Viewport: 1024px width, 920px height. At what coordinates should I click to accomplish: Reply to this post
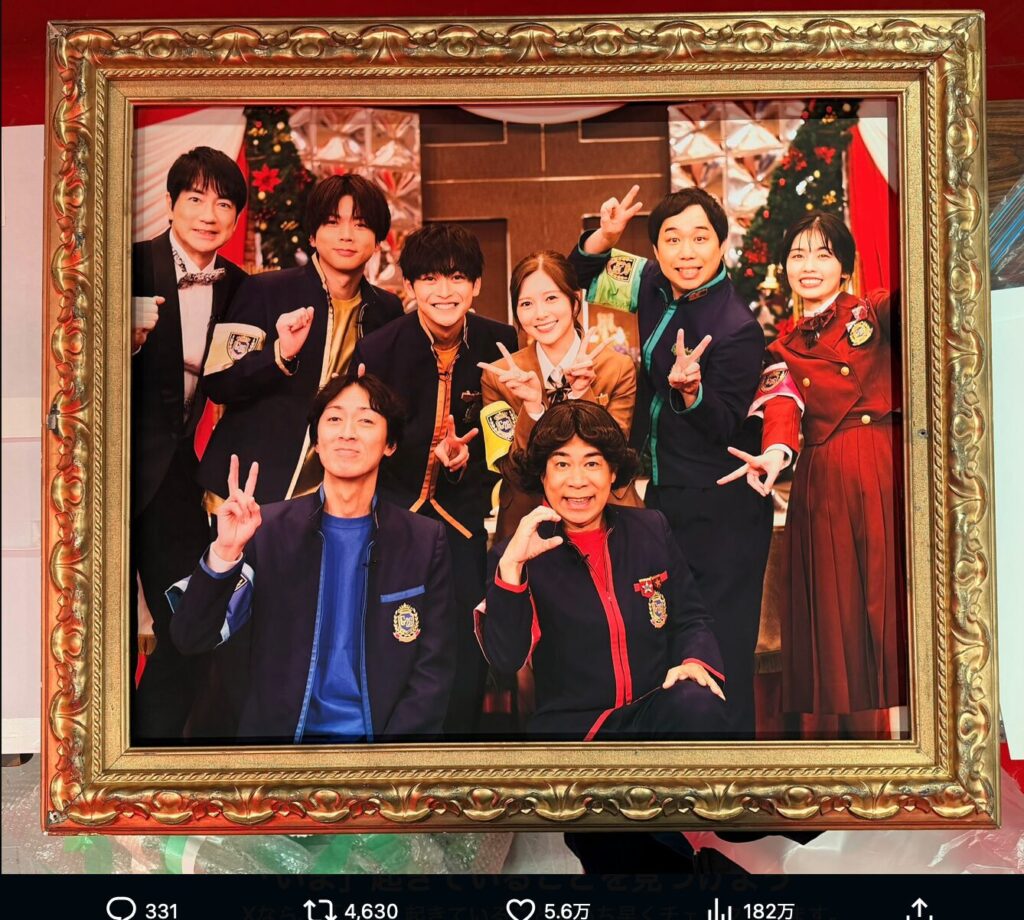pyautogui.click(x=121, y=908)
